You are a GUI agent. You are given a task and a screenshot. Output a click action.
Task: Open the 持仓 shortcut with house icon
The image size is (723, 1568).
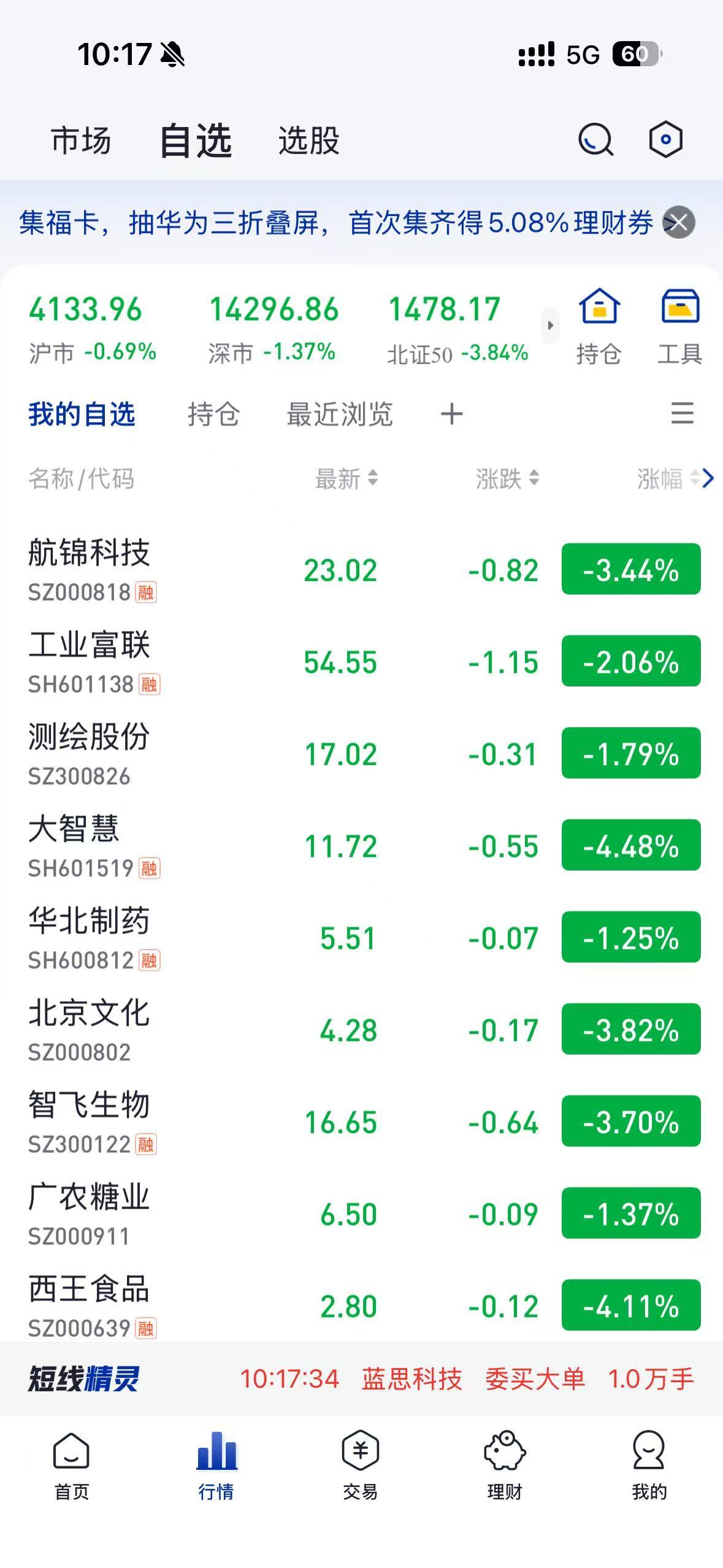tap(599, 327)
